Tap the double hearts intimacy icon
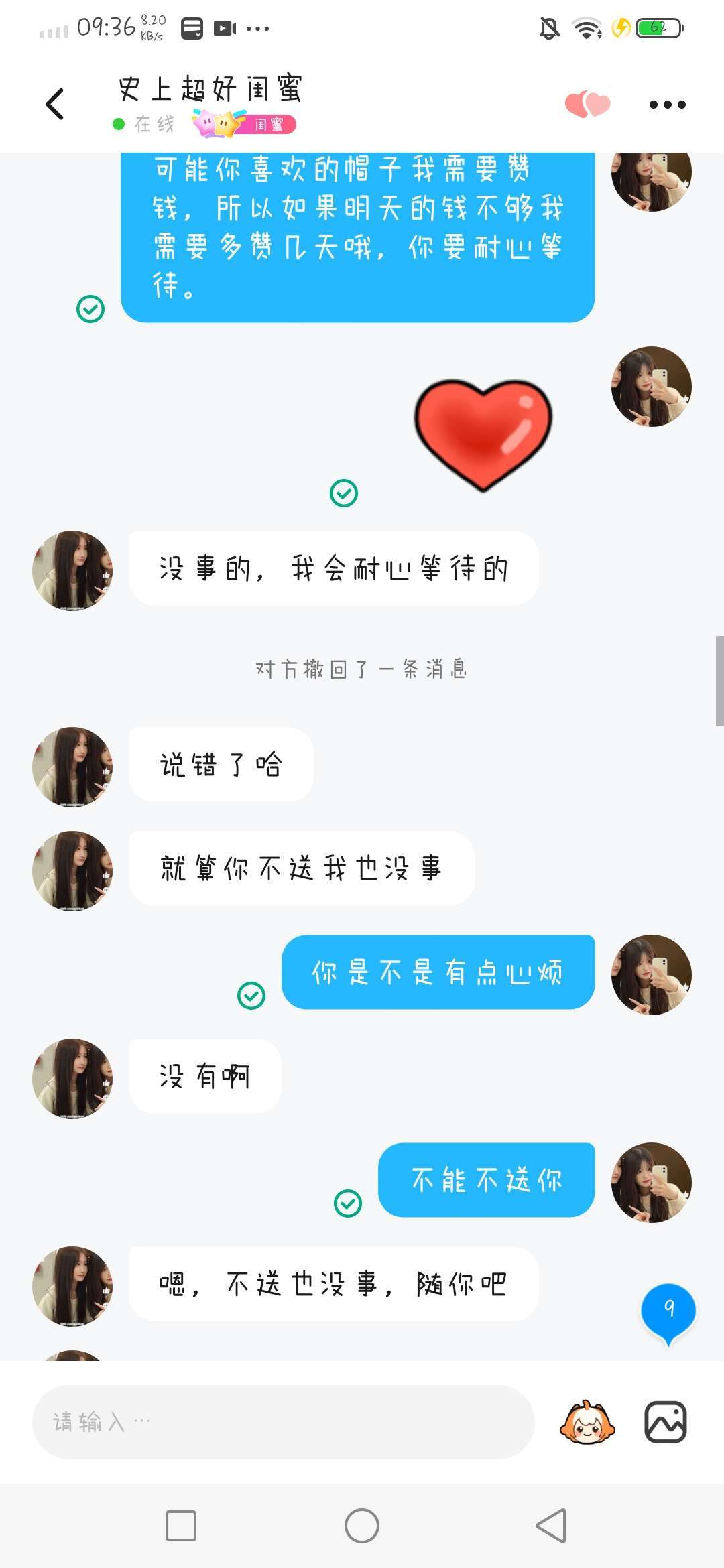 (587, 105)
